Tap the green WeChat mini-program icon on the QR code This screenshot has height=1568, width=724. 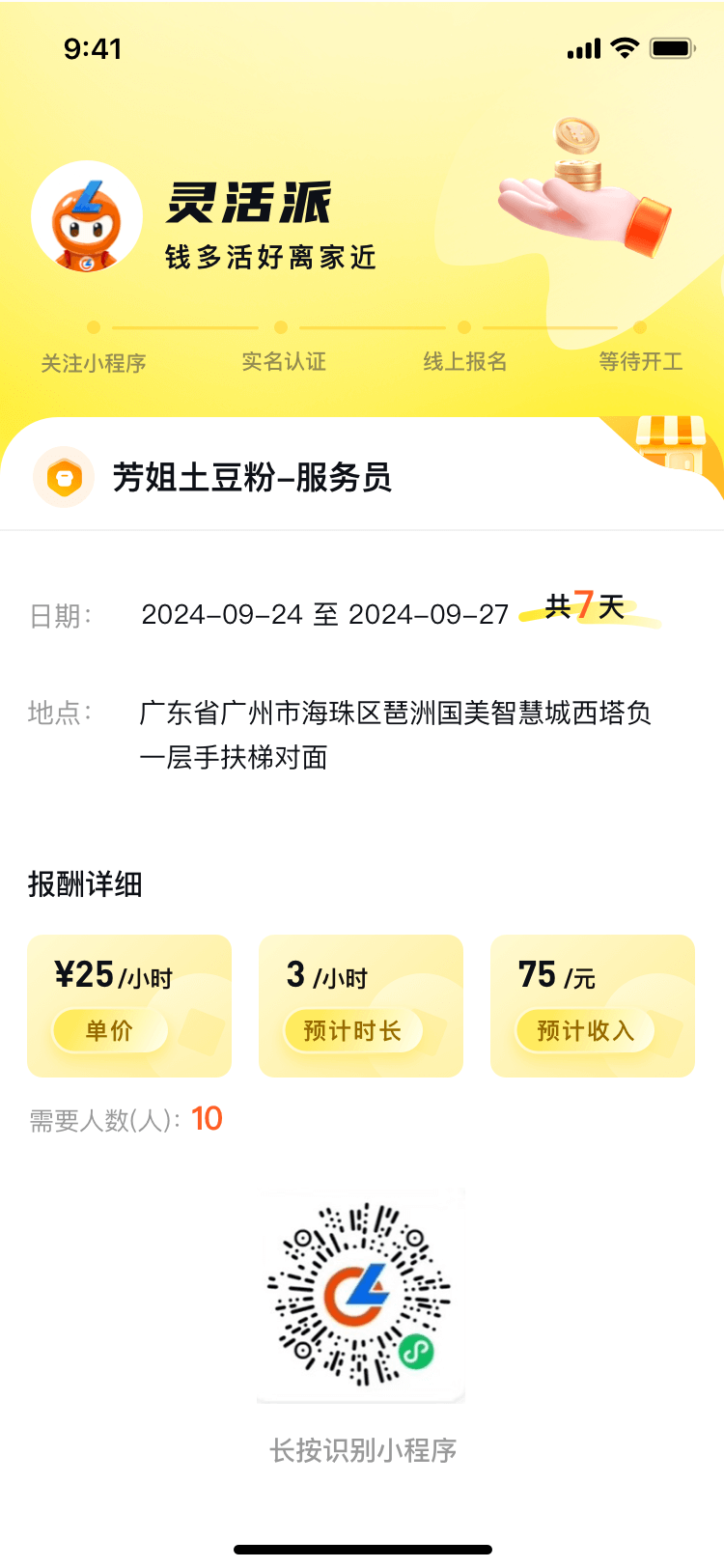(x=414, y=1354)
